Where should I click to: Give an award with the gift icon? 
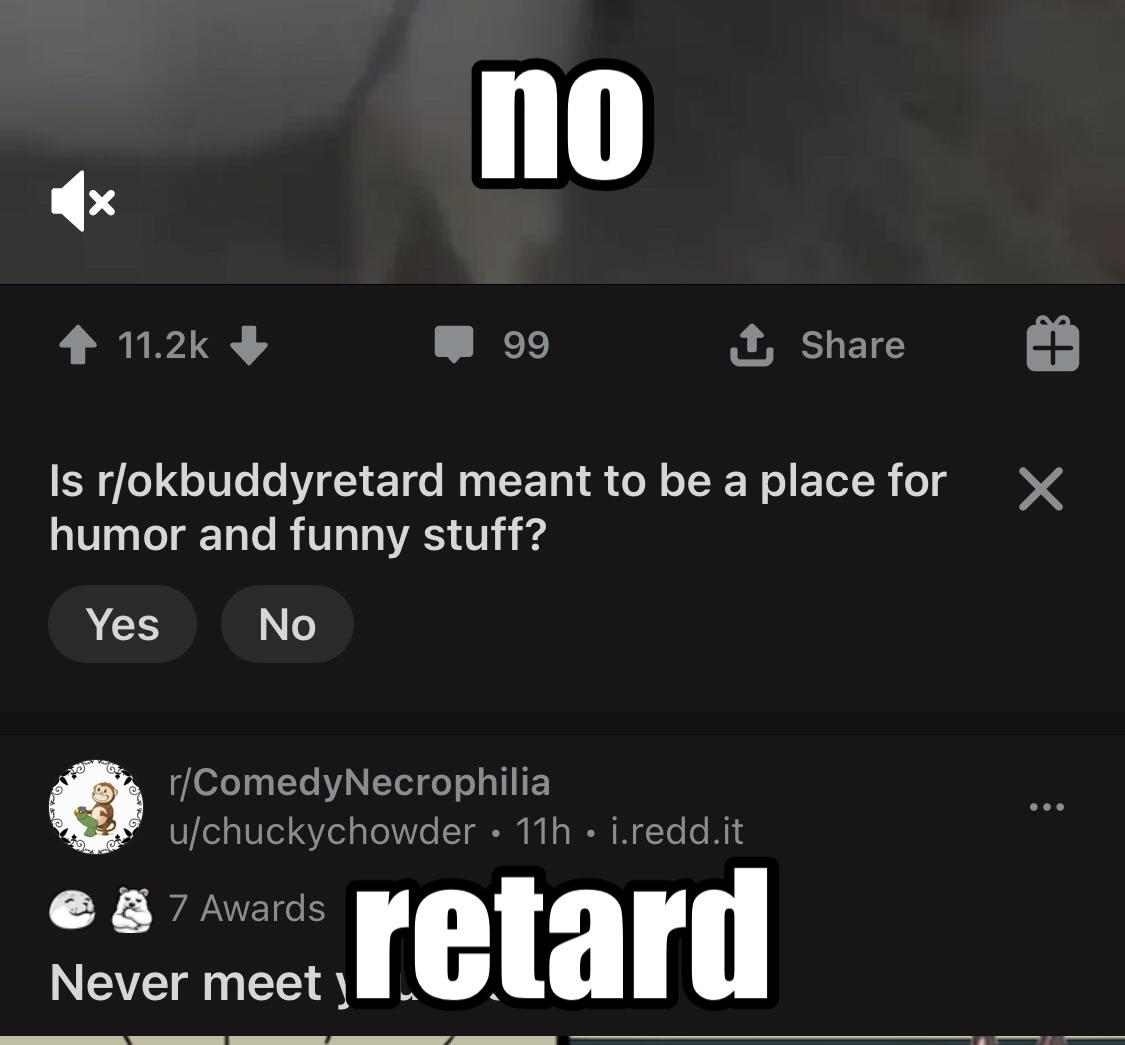click(1052, 345)
